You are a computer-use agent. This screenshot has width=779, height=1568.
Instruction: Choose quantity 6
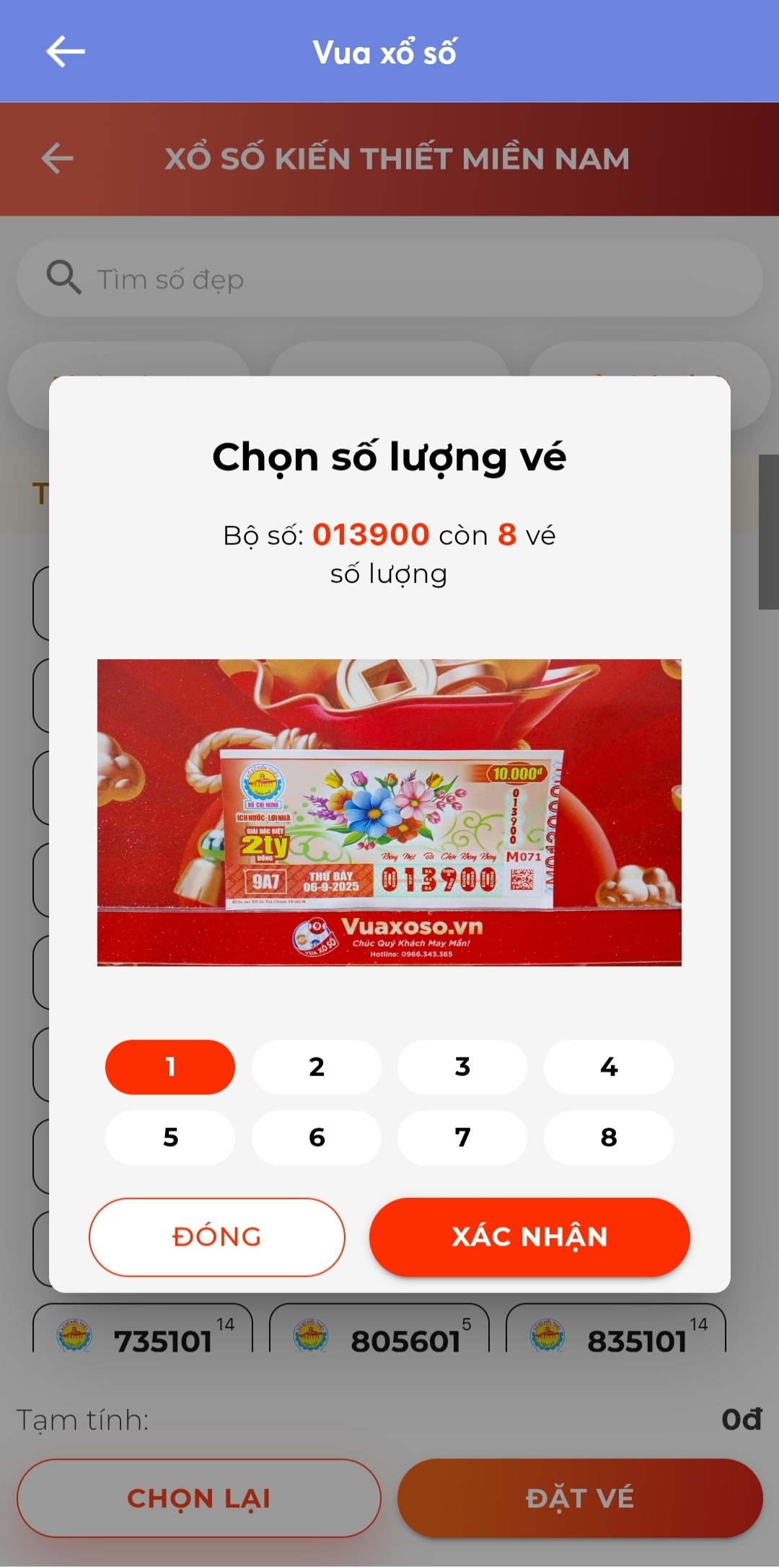pyautogui.click(x=317, y=1137)
